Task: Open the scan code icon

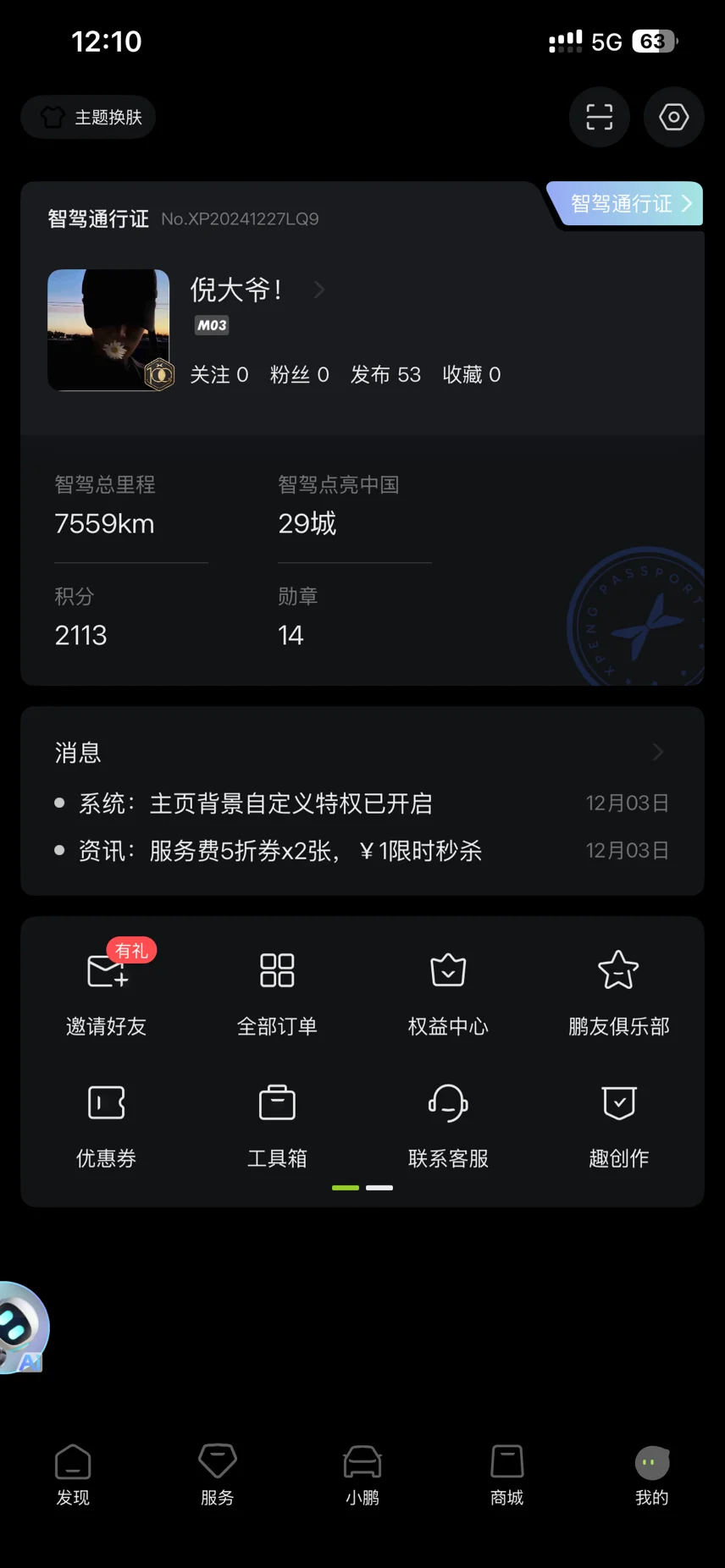Action: (599, 117)
